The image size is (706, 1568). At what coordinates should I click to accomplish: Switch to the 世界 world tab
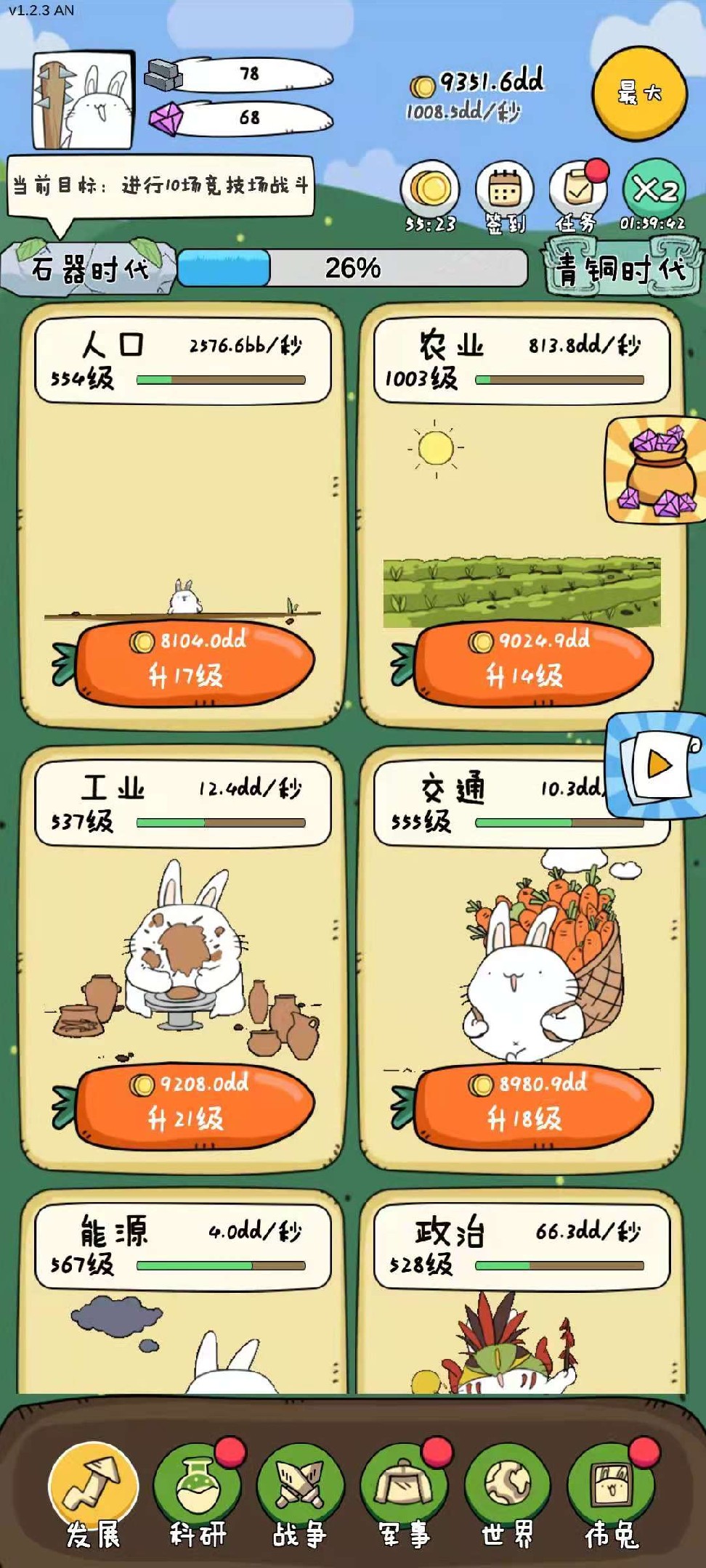tap(508, 1494)
